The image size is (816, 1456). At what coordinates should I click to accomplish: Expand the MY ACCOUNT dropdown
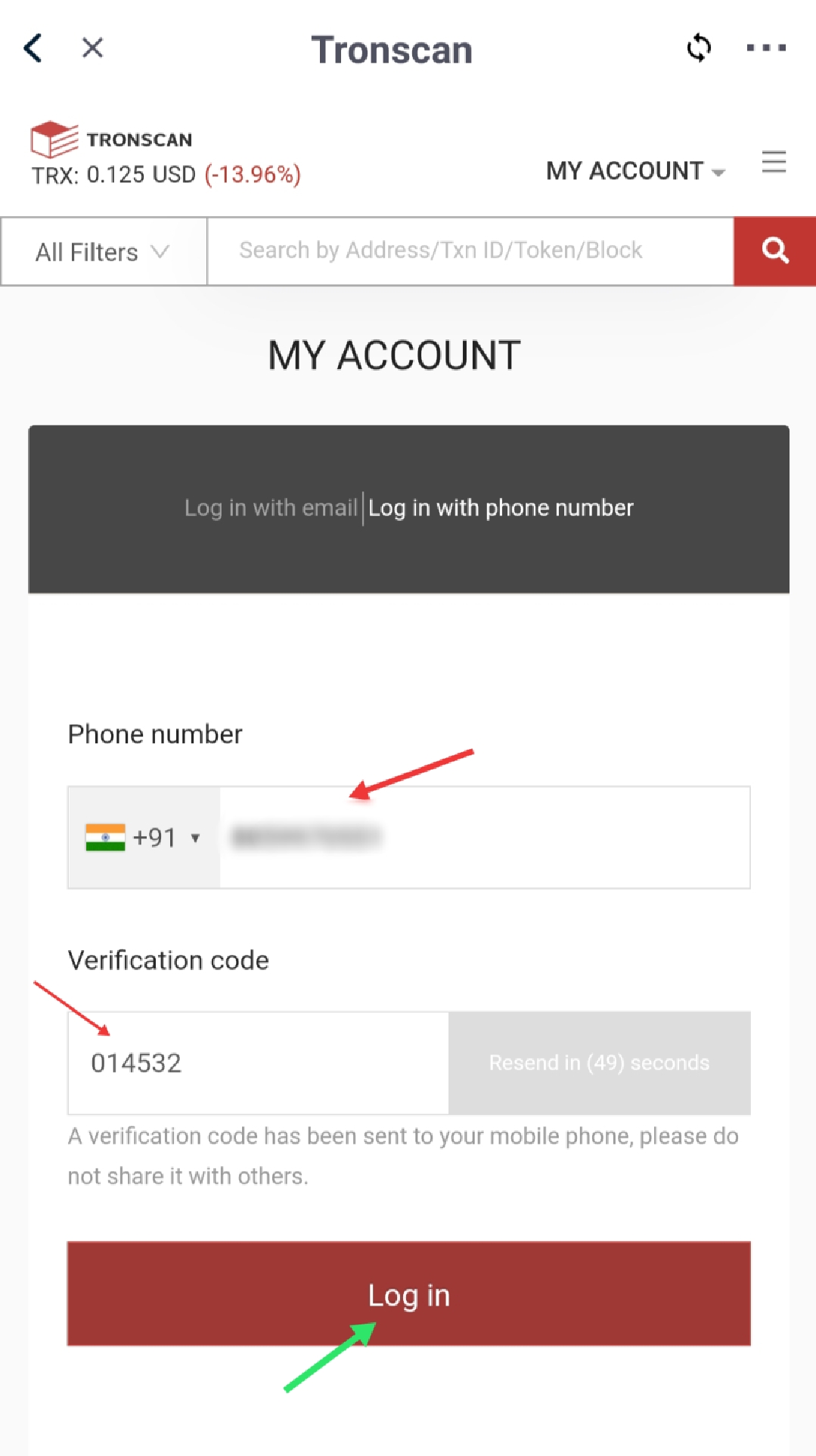click(635, 171)
